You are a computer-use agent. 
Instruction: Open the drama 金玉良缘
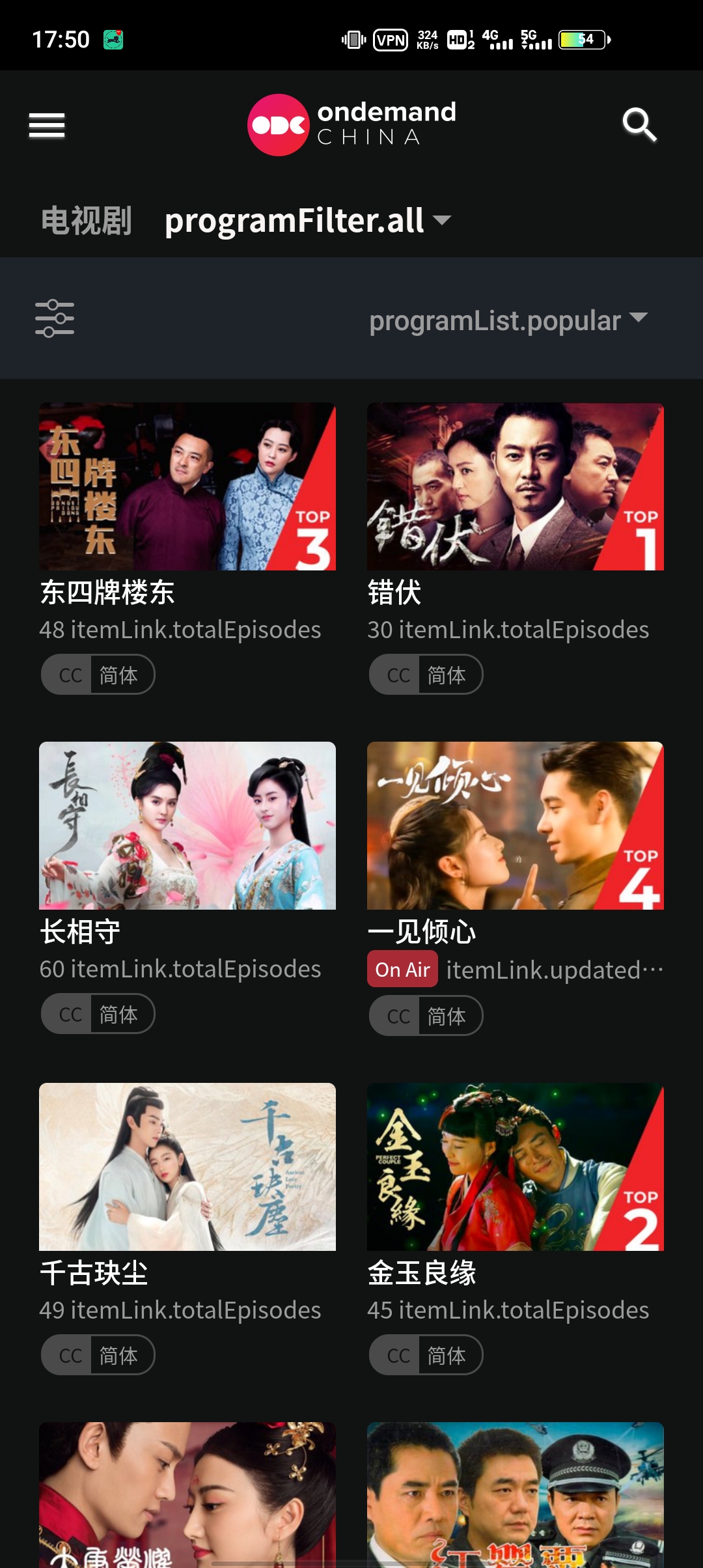tap(516, 1167)
